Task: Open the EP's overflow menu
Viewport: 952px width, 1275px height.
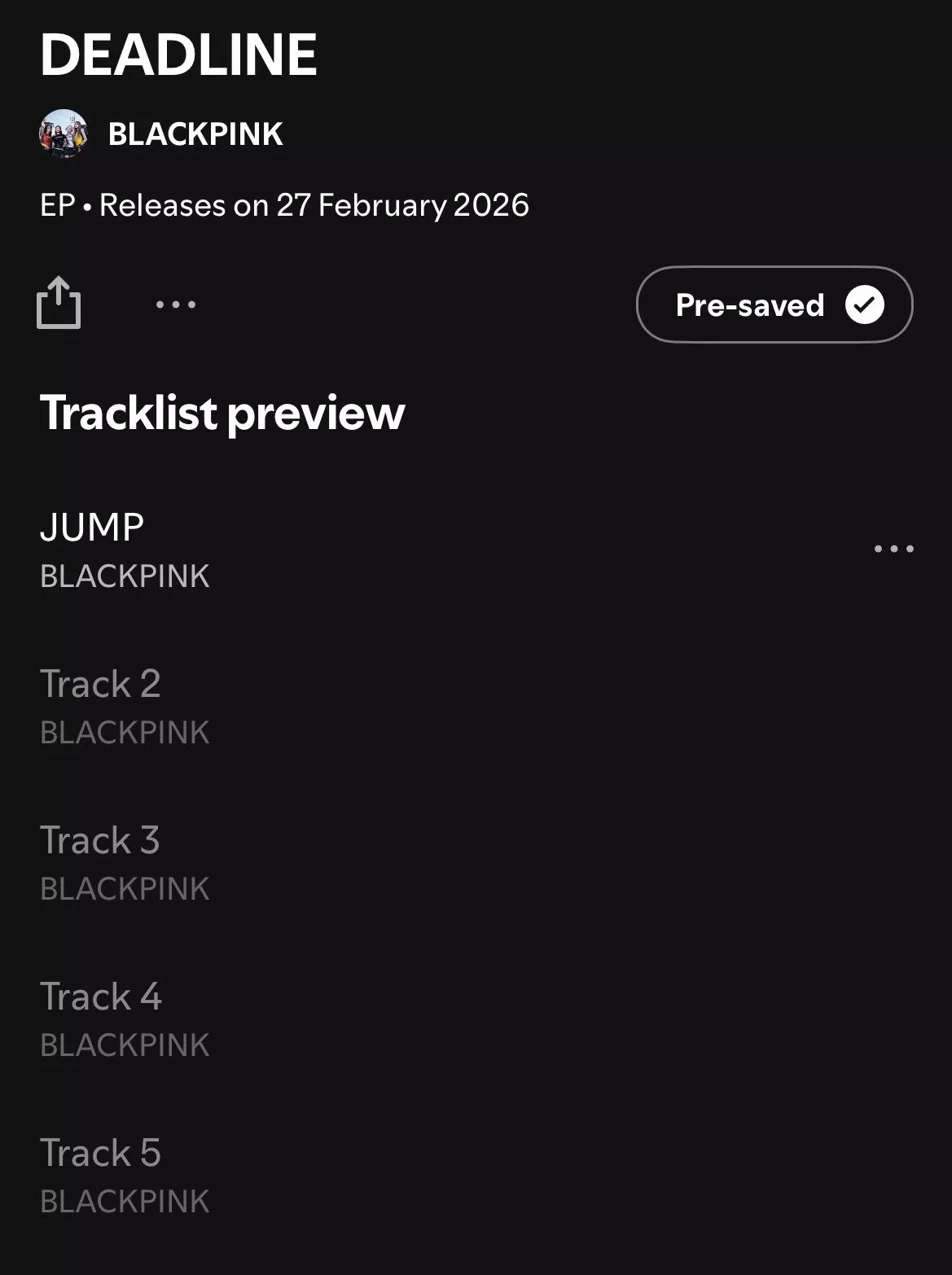Action: (x=176, y=305)
